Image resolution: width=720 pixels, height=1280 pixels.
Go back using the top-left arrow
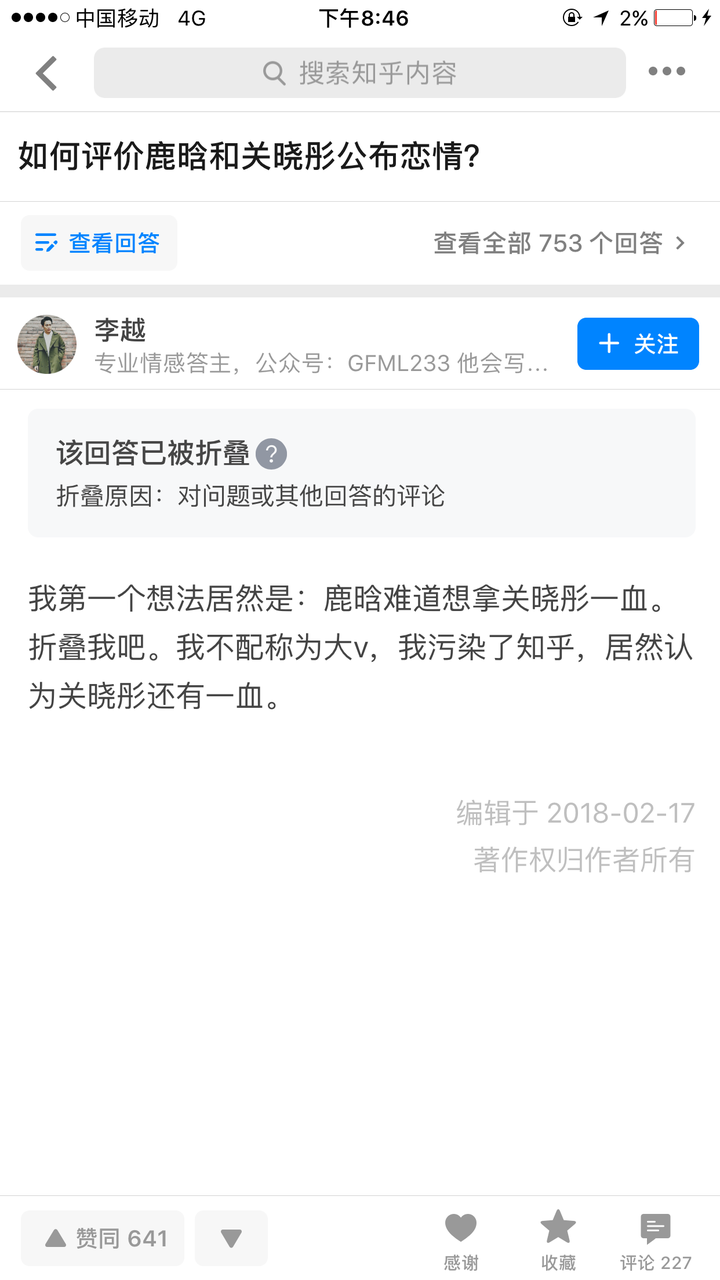[47, 73]
